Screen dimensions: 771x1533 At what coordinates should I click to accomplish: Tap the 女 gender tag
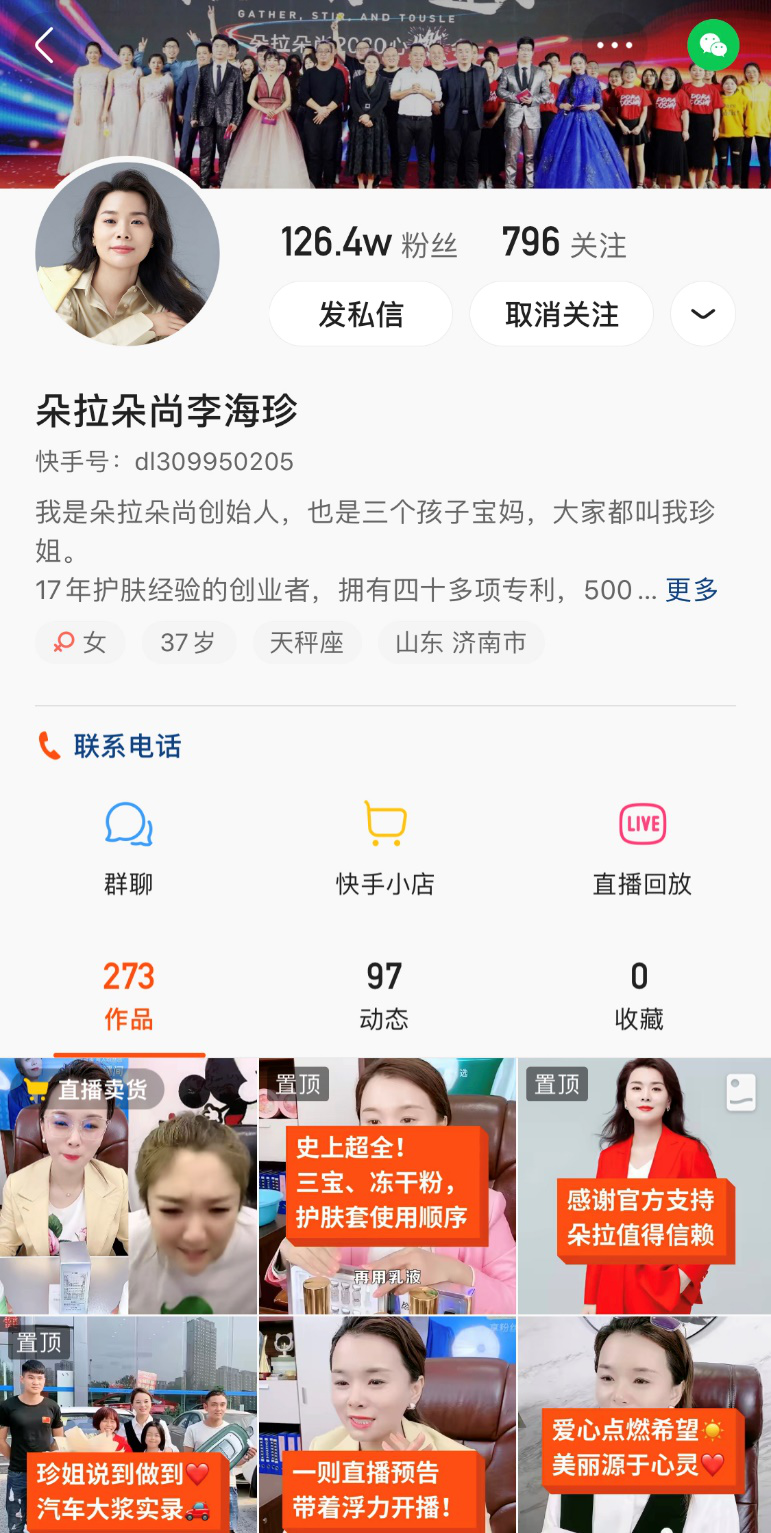click(80, 643)
